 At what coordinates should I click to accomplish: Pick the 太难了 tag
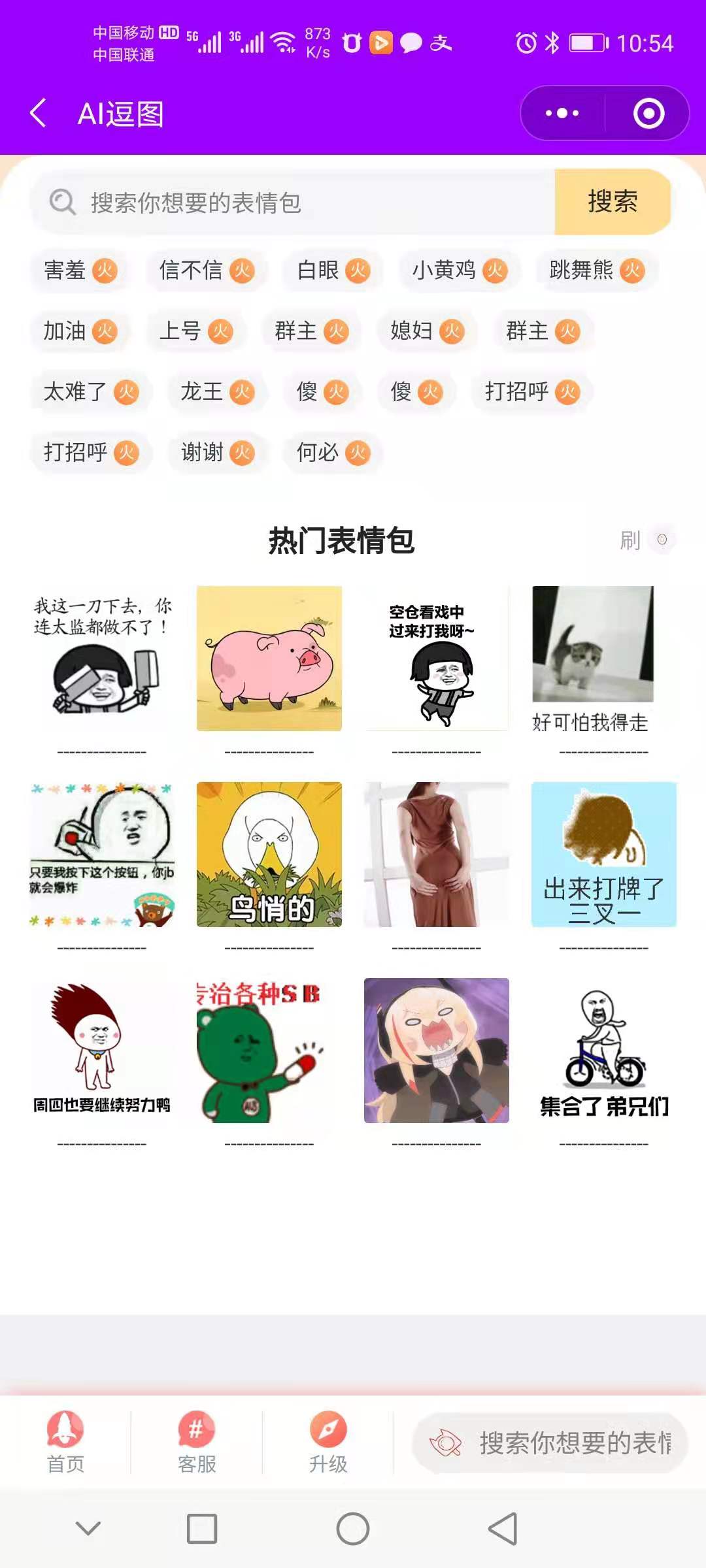[x=90, y=392]
